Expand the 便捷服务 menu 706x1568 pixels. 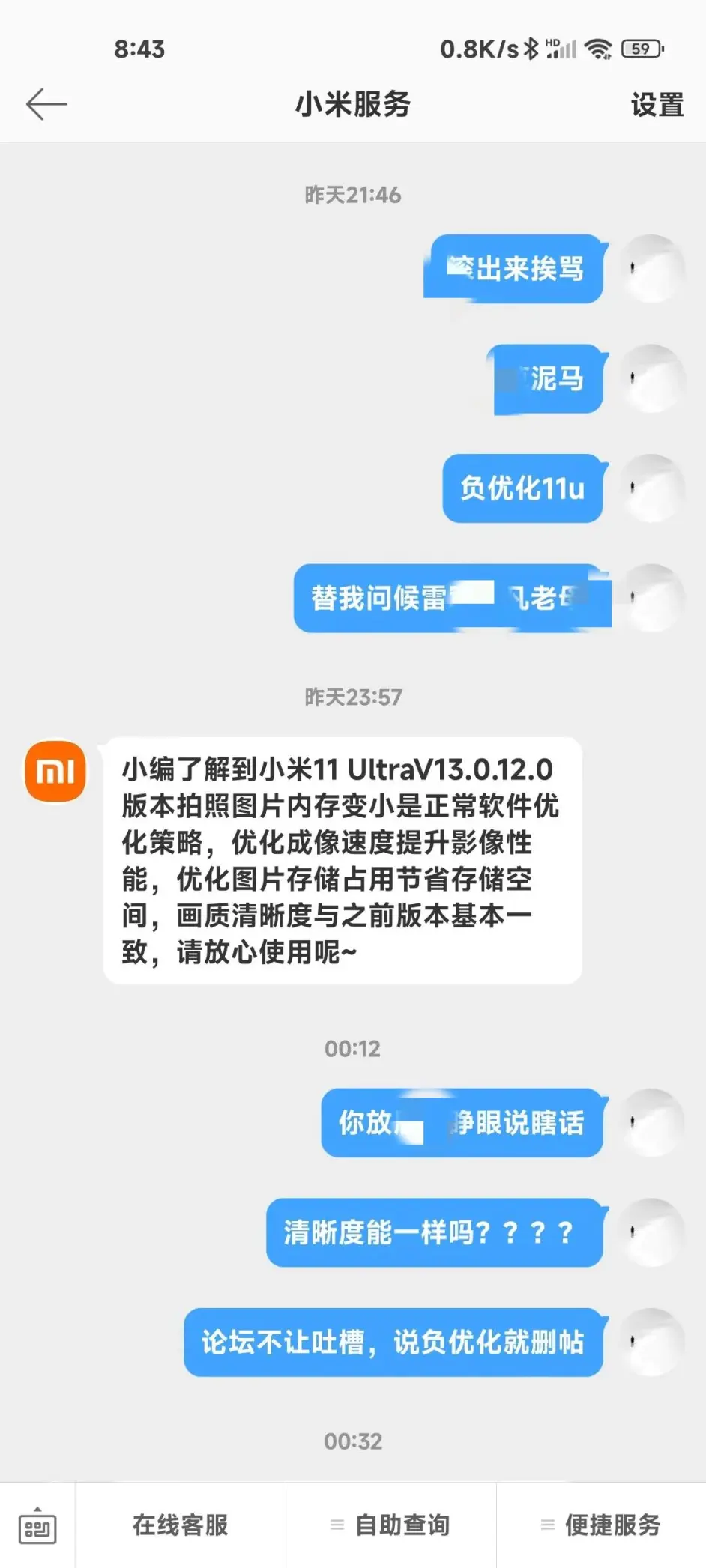click(x=602, y=1525)
